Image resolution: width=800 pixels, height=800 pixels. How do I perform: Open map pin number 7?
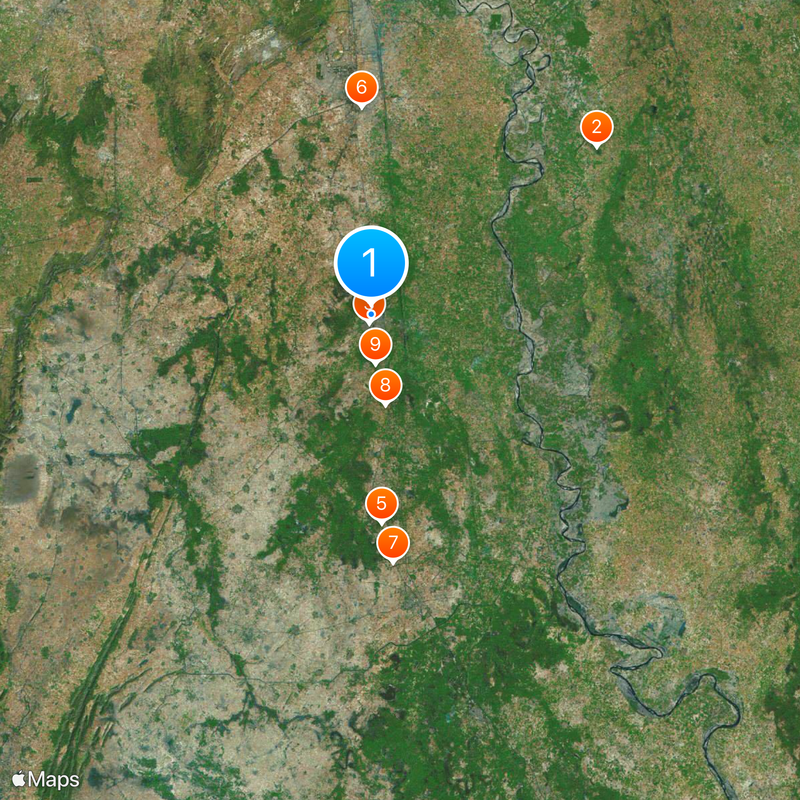click(393, 543)
